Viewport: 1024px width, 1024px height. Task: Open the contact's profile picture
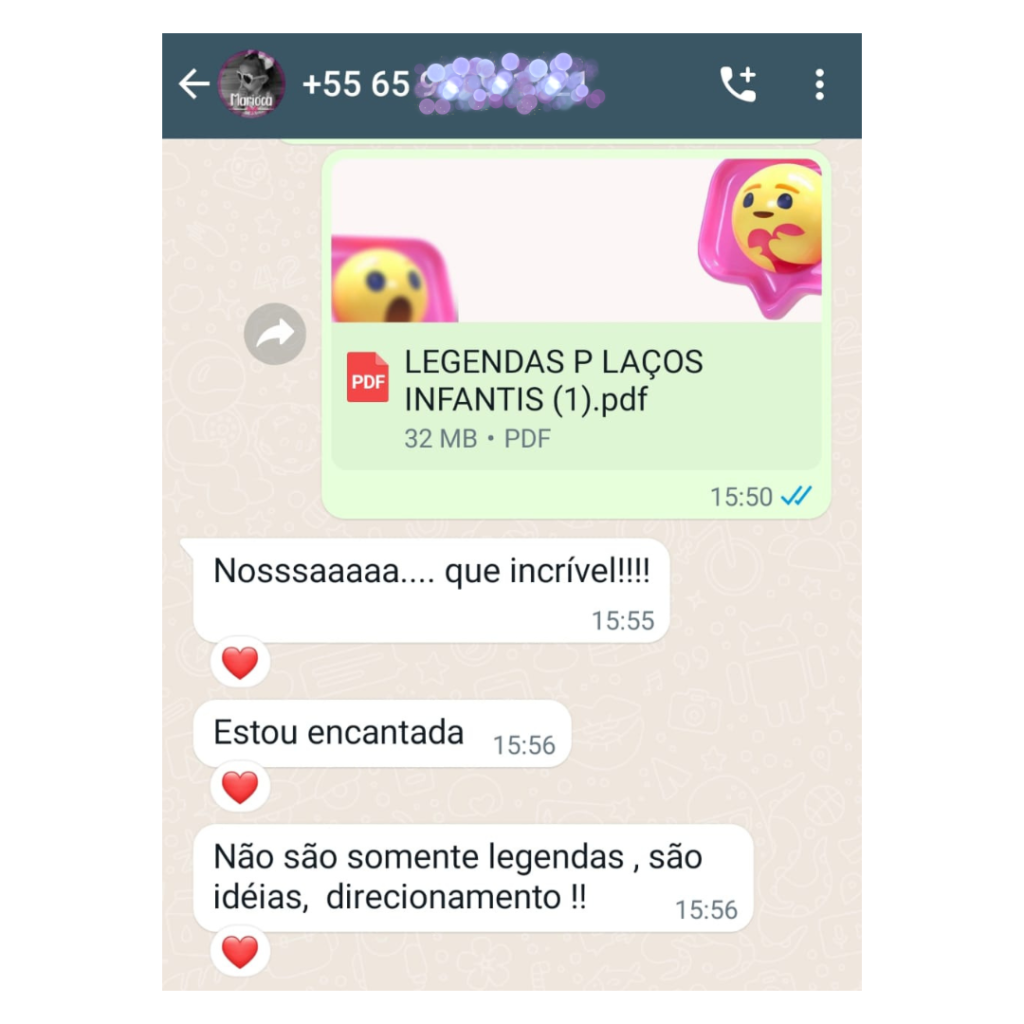click(251, 85)
